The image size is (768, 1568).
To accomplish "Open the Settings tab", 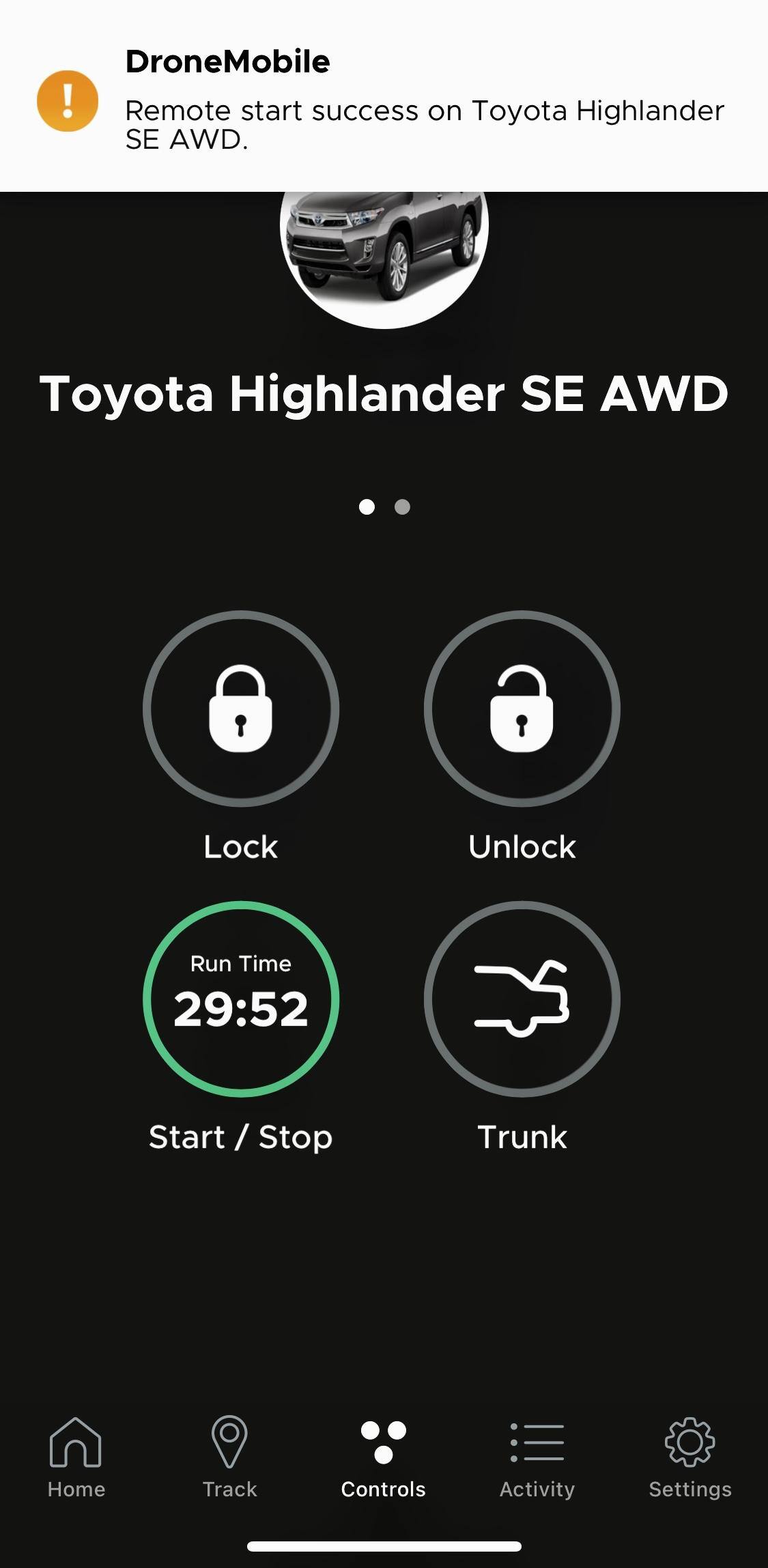I will pyautogui.click(x=689, y=1455).
